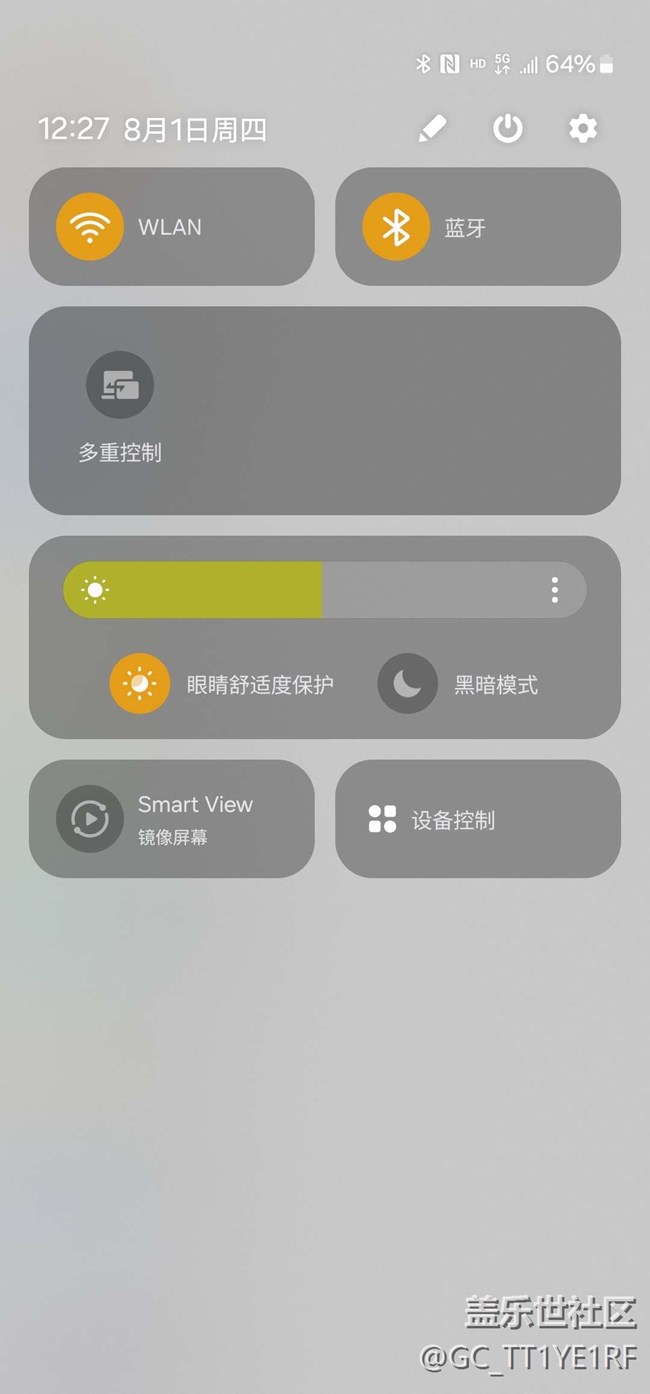Disable 眼睛舒适度保护 eye comfort shield
This screenshot has width=650, height=1394.
click(x=140, y=684)
